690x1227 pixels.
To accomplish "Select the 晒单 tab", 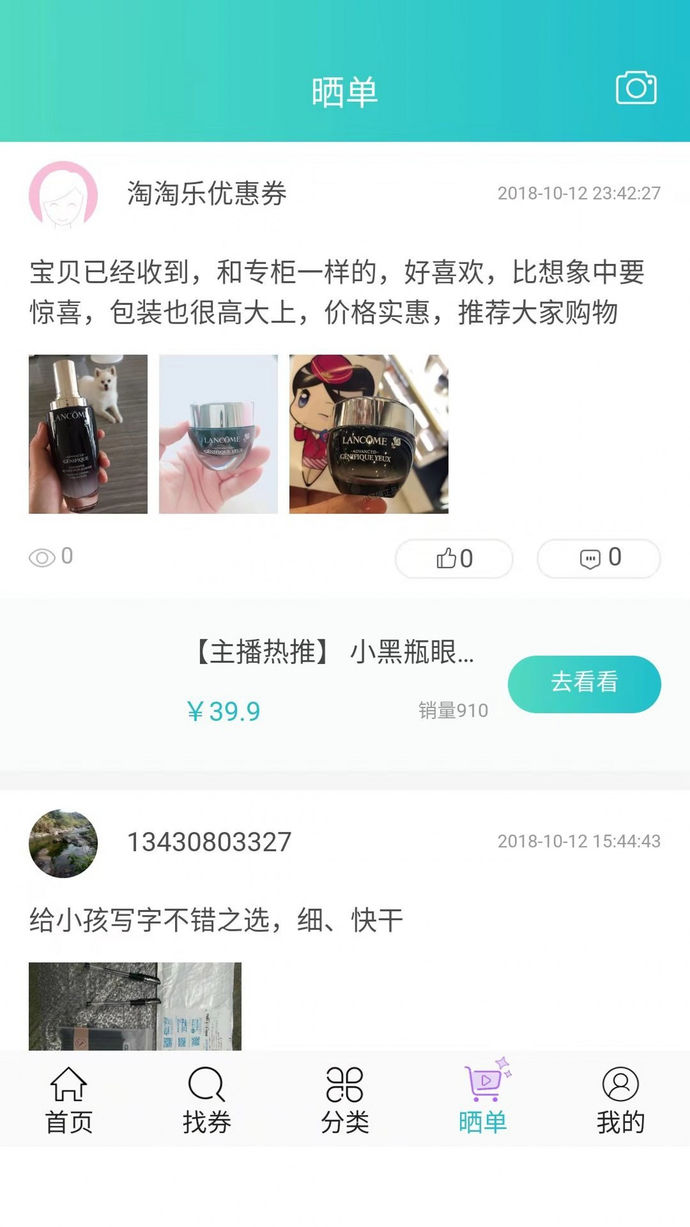I will pyautogui.click(x=483, y=1099).
